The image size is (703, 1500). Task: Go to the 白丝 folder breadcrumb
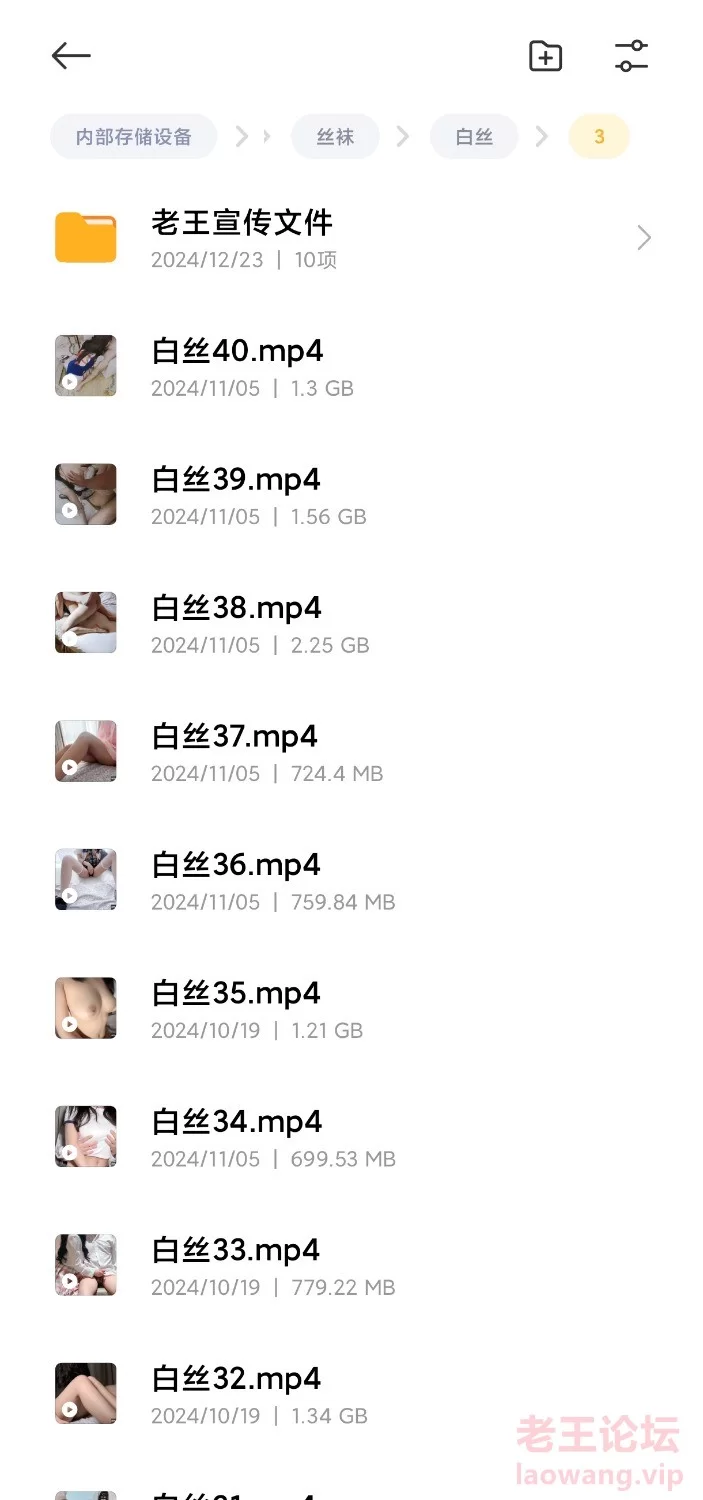(474, 137)
